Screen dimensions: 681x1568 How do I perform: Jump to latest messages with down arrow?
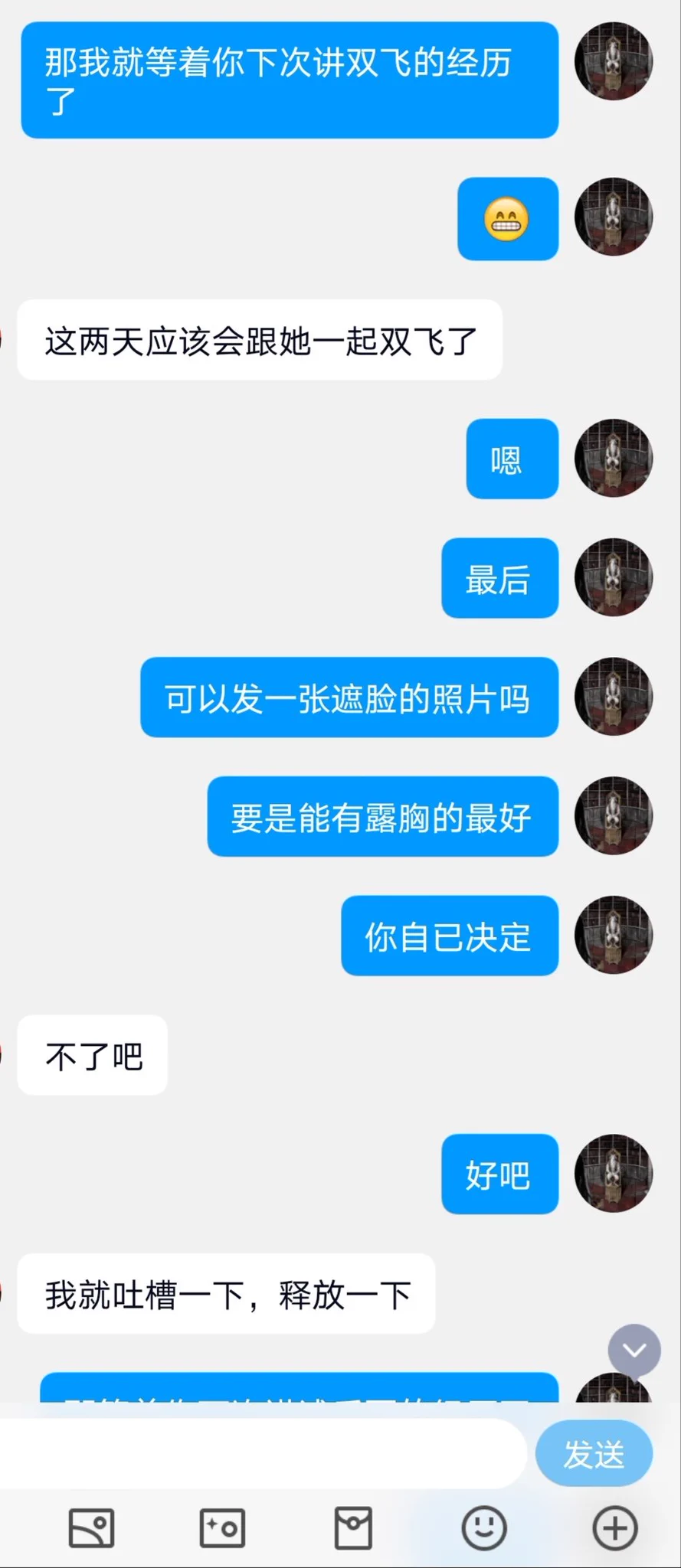[634, 1350]
